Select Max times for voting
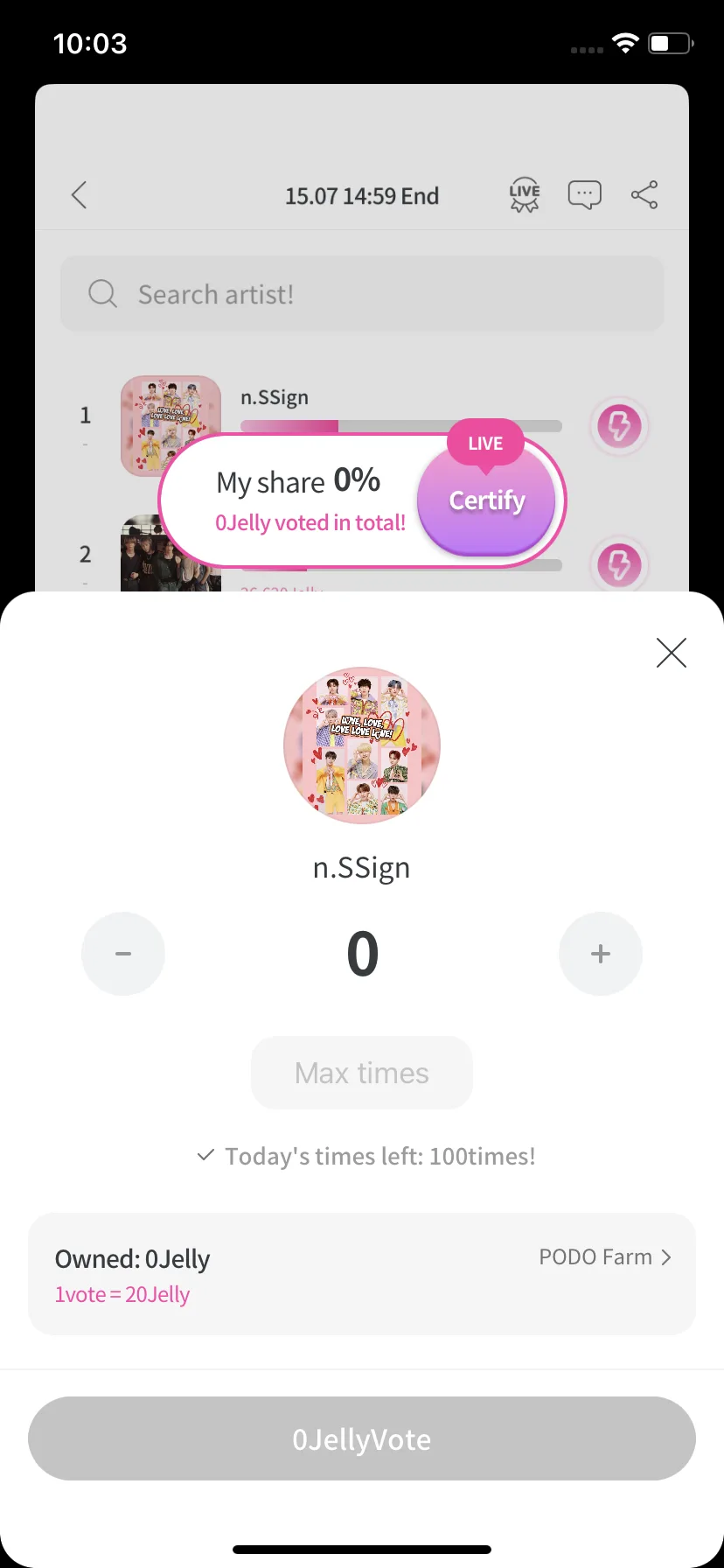The width and height of the screenshot is (724, 1568). (x=362, y=1073)
